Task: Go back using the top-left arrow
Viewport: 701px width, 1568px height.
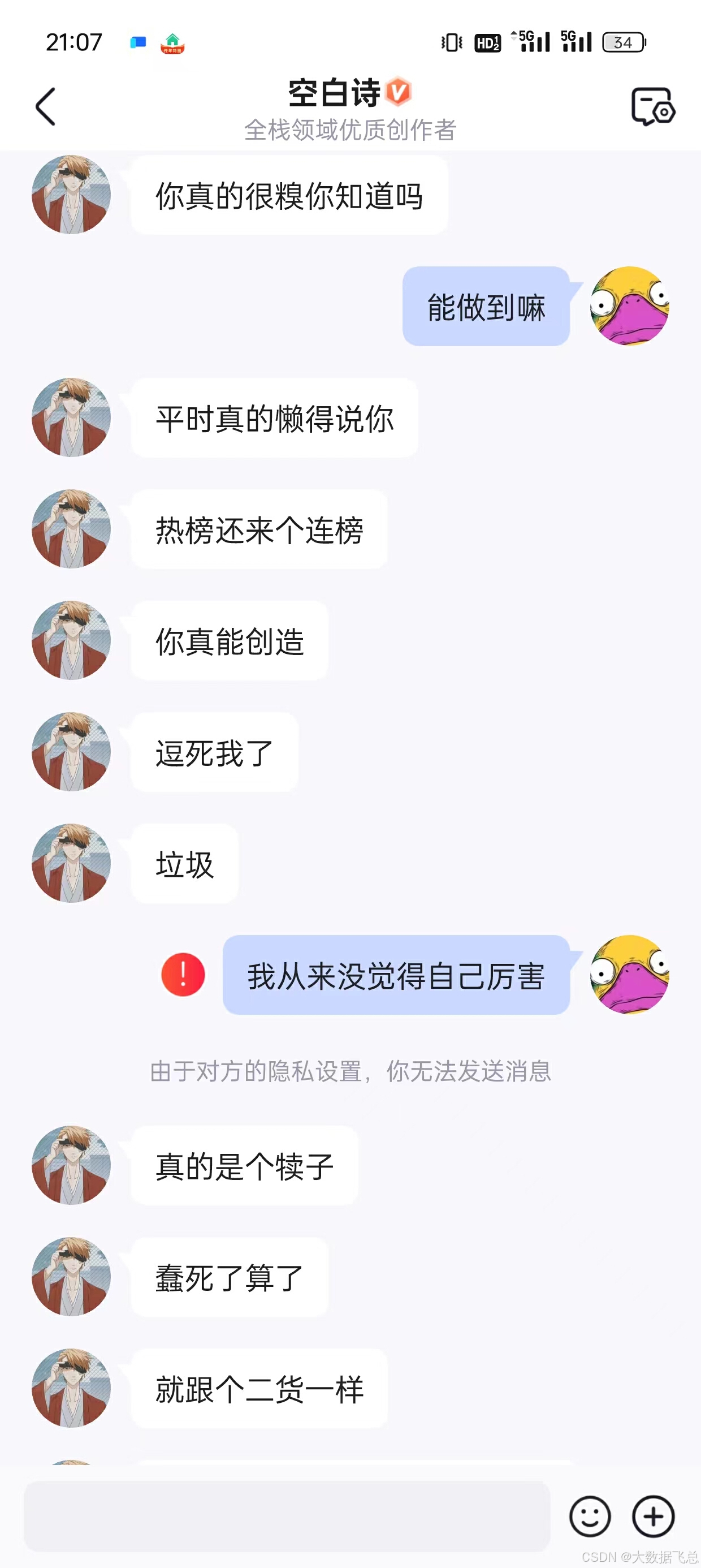Action: tap(46, 106)
